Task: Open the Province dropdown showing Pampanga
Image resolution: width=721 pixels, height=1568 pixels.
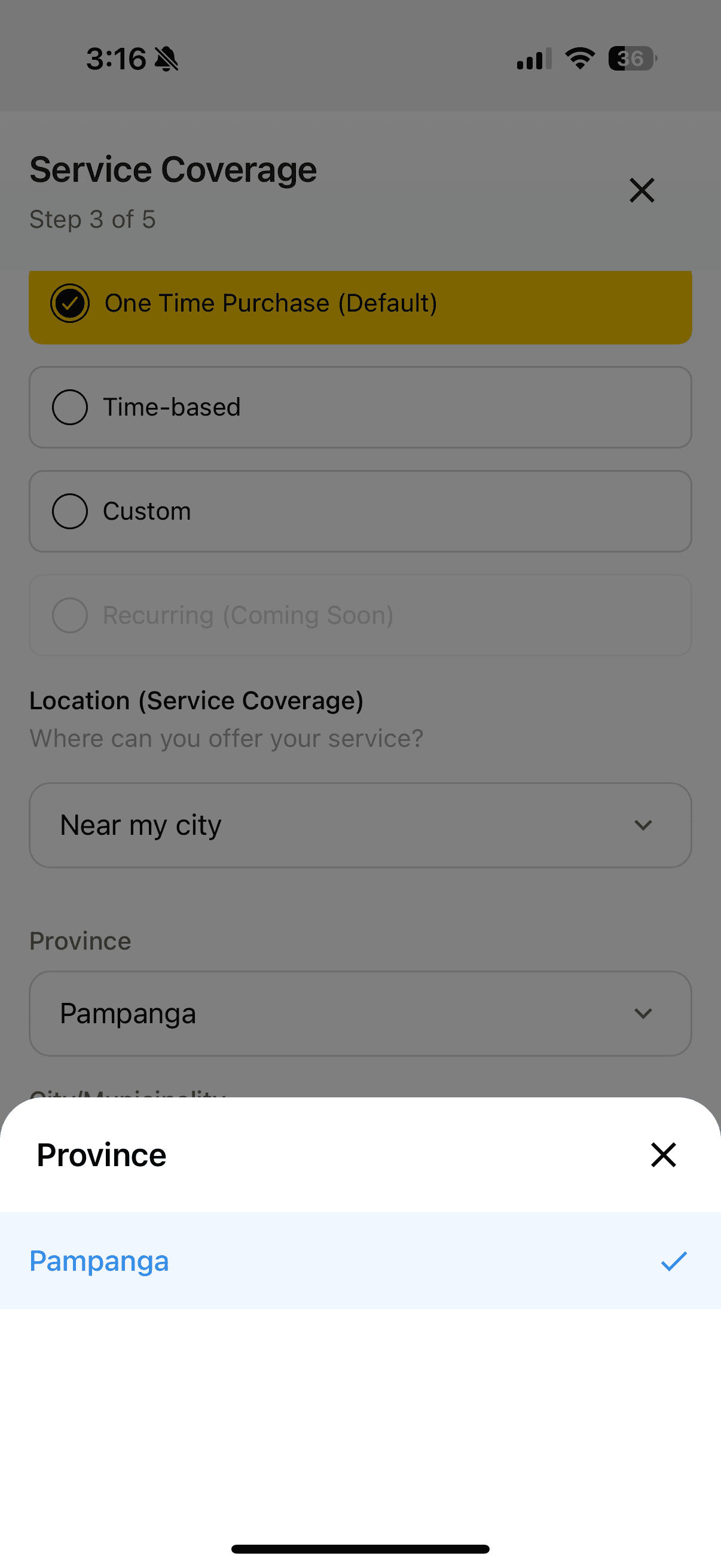Action: [x=359, y=1014]
